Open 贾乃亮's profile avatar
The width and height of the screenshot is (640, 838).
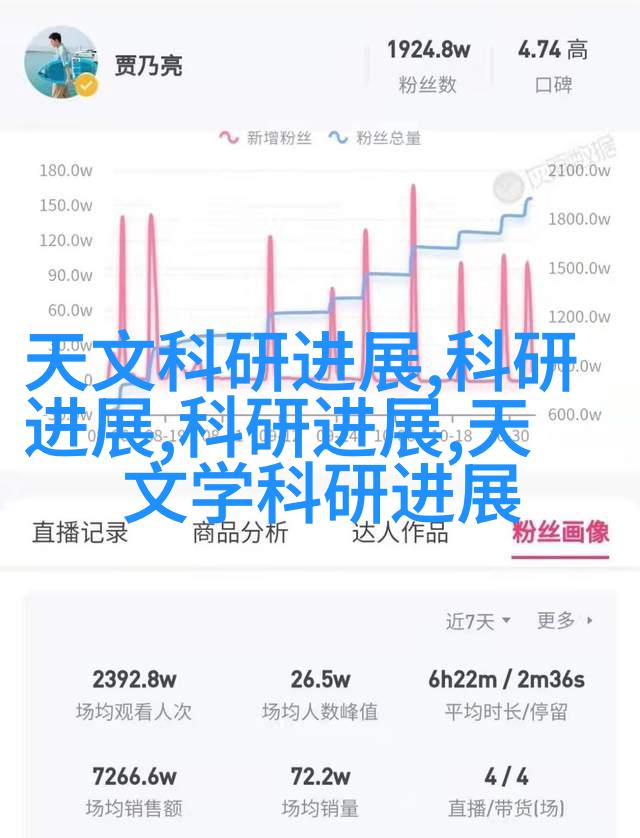click(61, 61)
